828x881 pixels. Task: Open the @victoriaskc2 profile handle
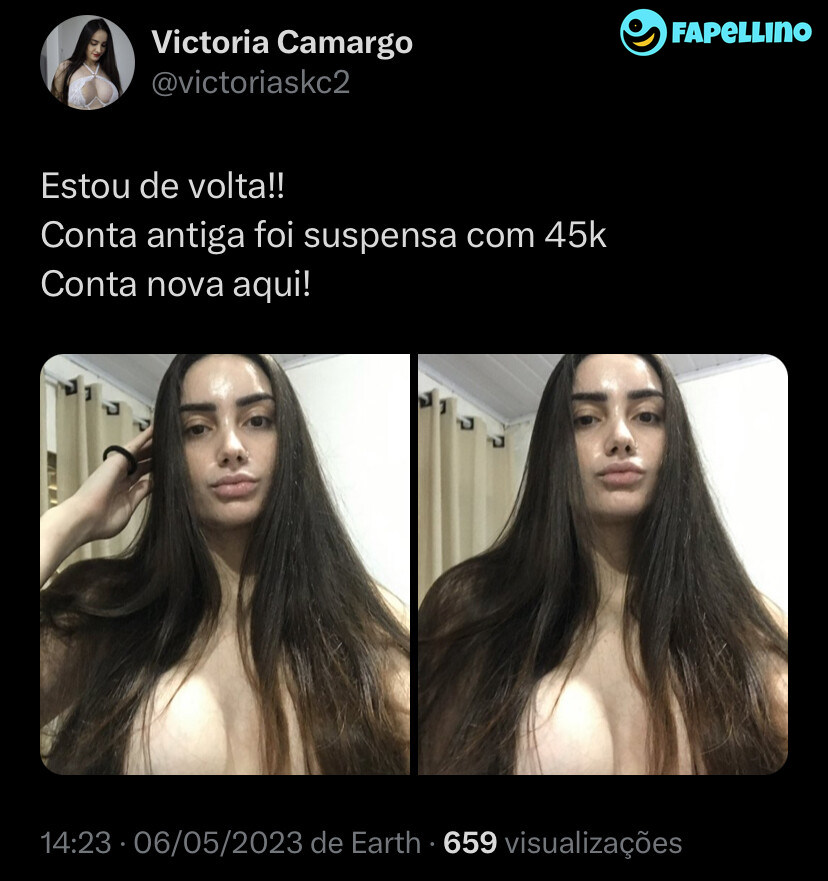tap(251, 83)
